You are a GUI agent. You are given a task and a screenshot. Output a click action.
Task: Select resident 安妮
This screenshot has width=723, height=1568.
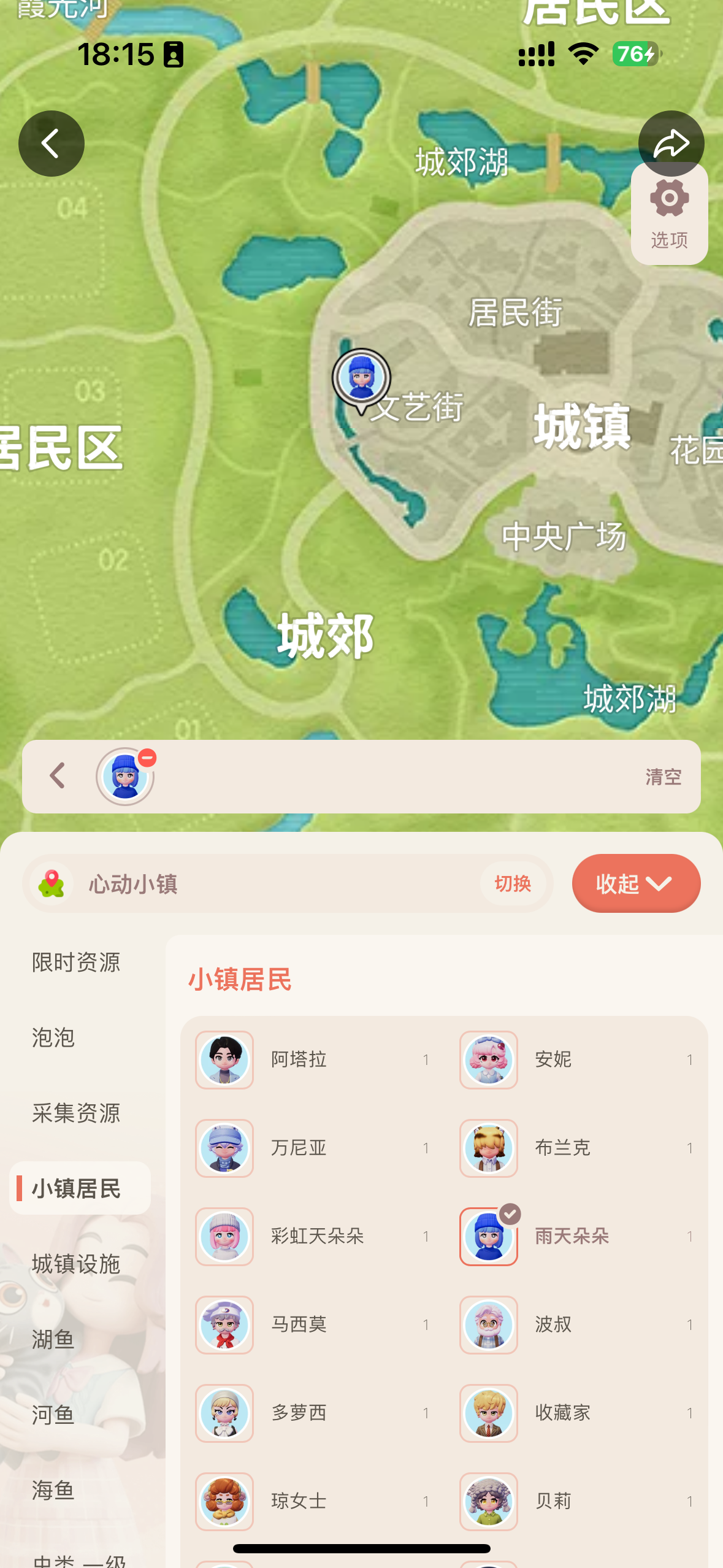576,1060
